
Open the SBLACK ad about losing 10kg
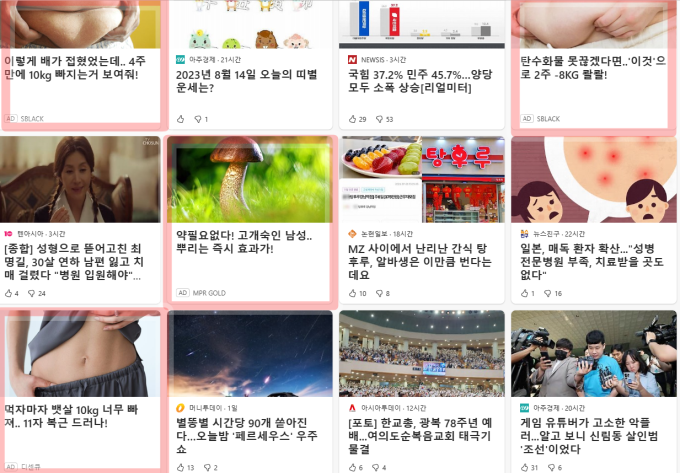78,68
